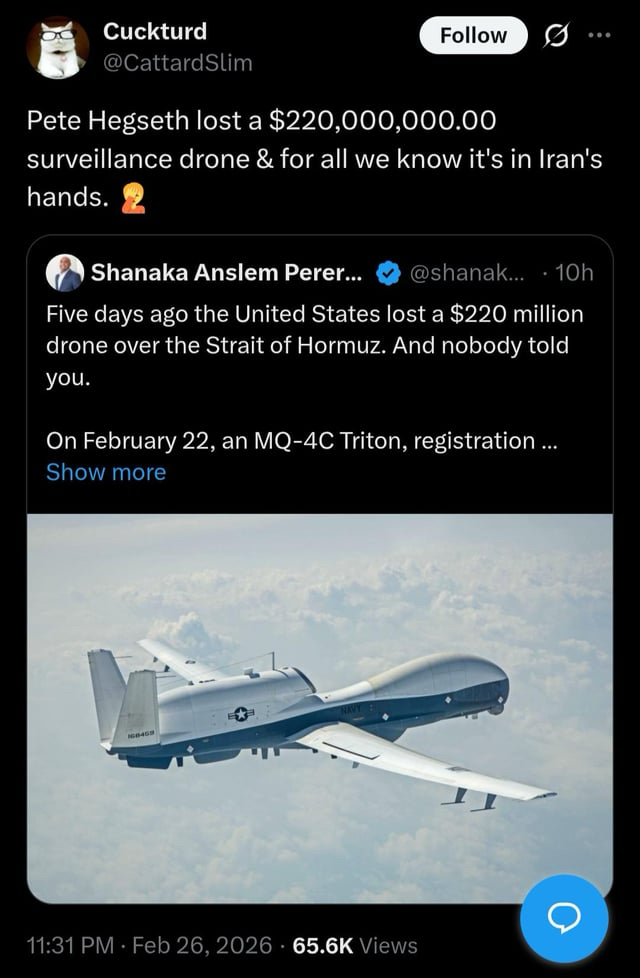The height and width of the screenshot is (978, 640).
Task: Open the post's three-dot overflow menu
Action: pos(598,36)
